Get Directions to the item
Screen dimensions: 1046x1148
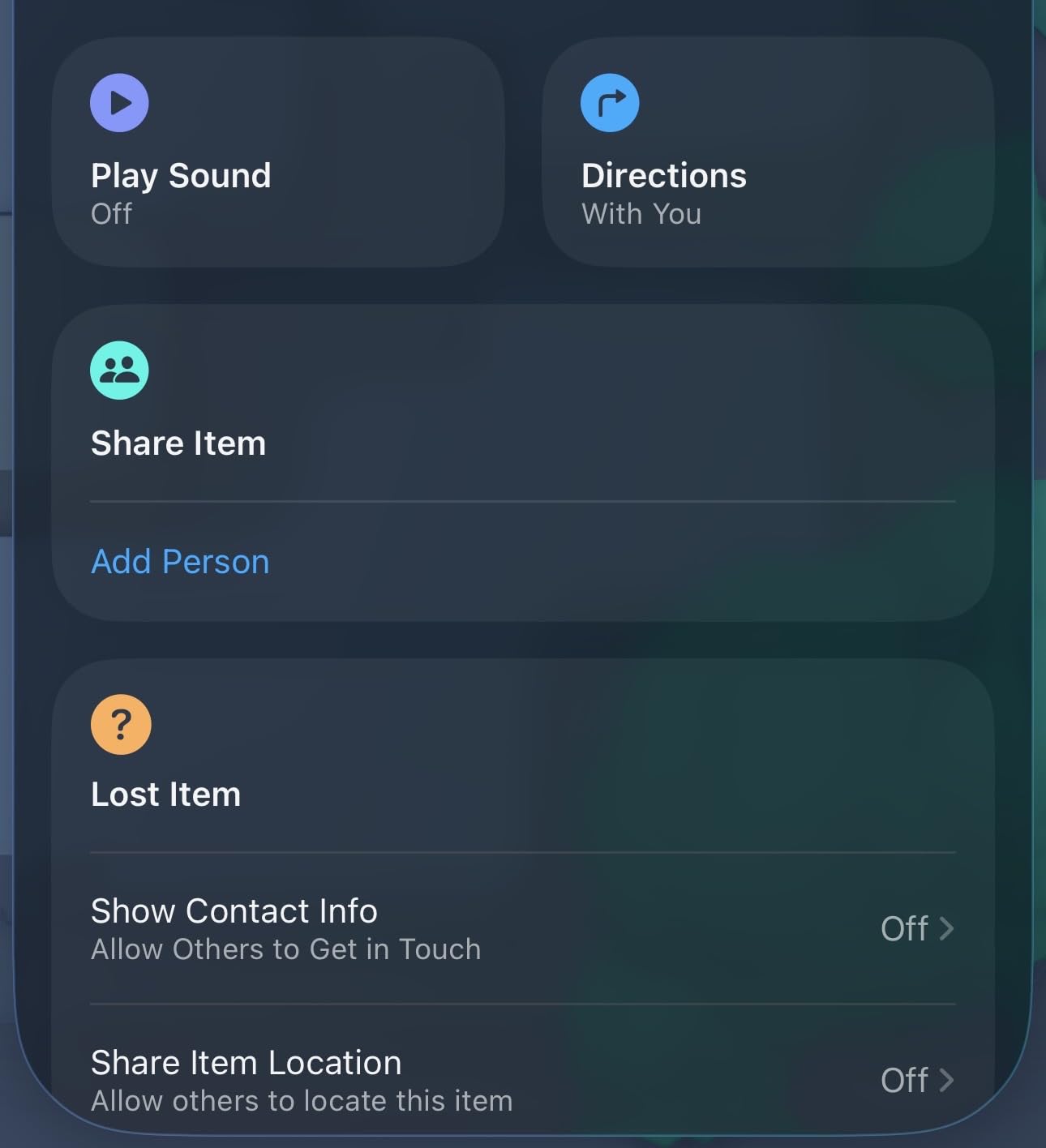(767, 152)
